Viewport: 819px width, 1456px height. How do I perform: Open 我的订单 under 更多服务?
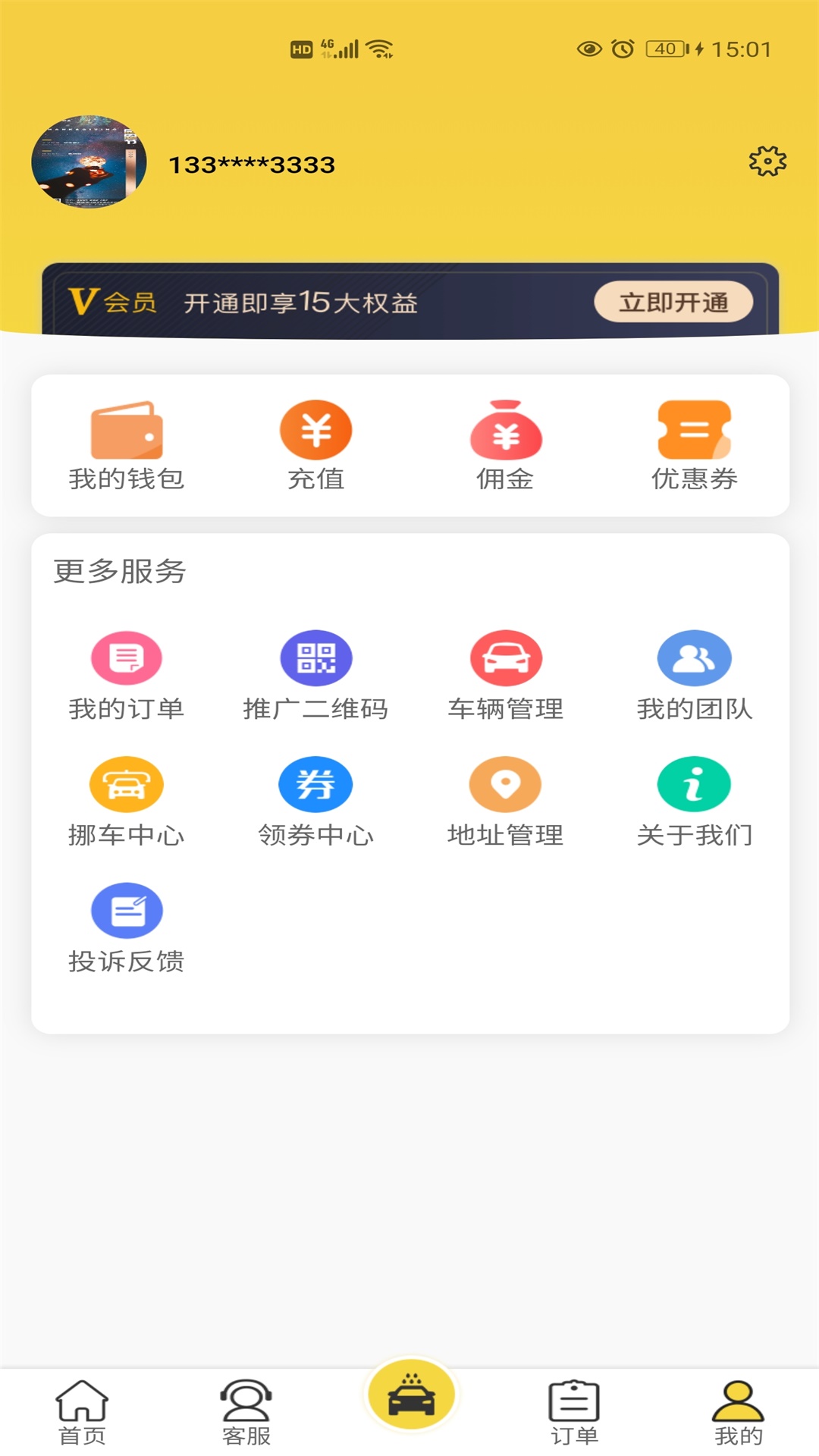(127, 675)
